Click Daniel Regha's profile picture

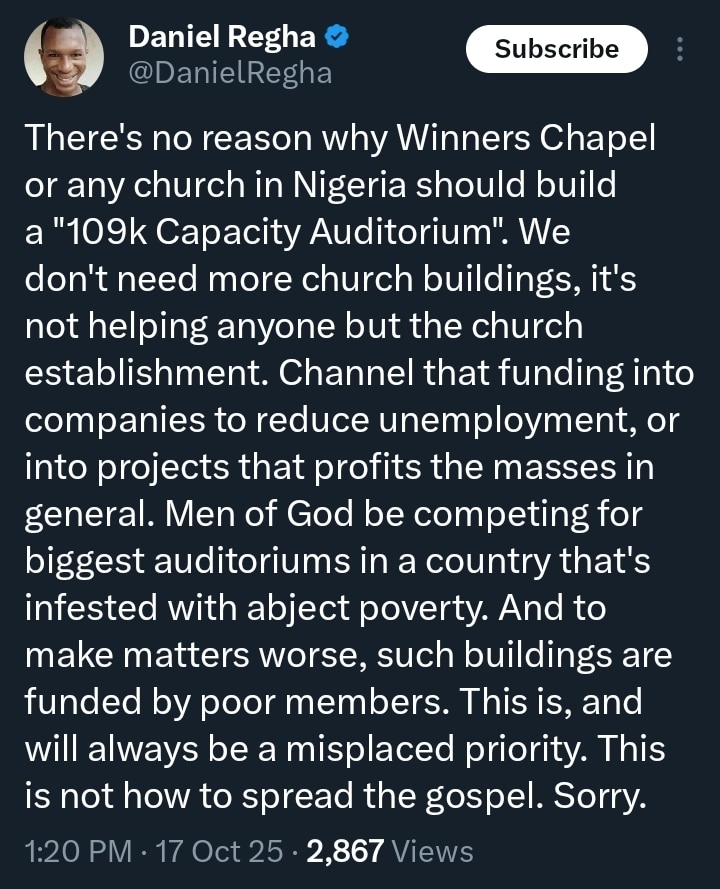63,55
